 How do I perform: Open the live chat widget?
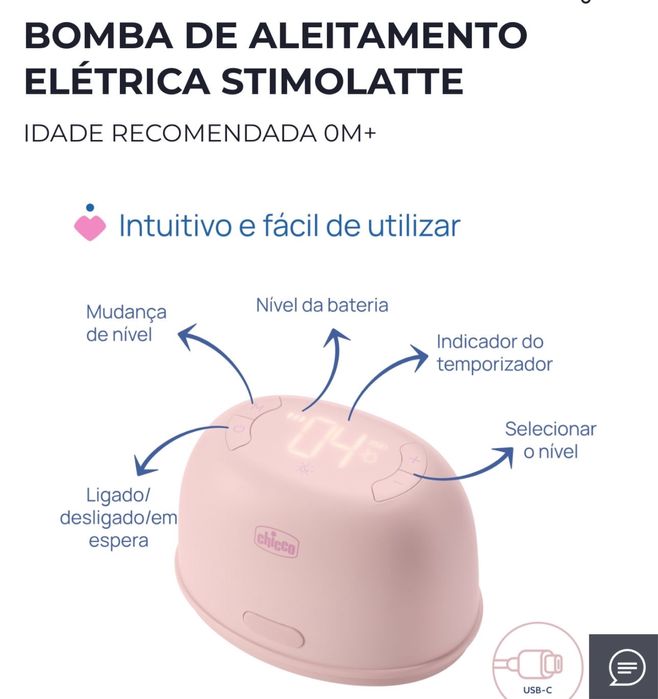(624, 666)
